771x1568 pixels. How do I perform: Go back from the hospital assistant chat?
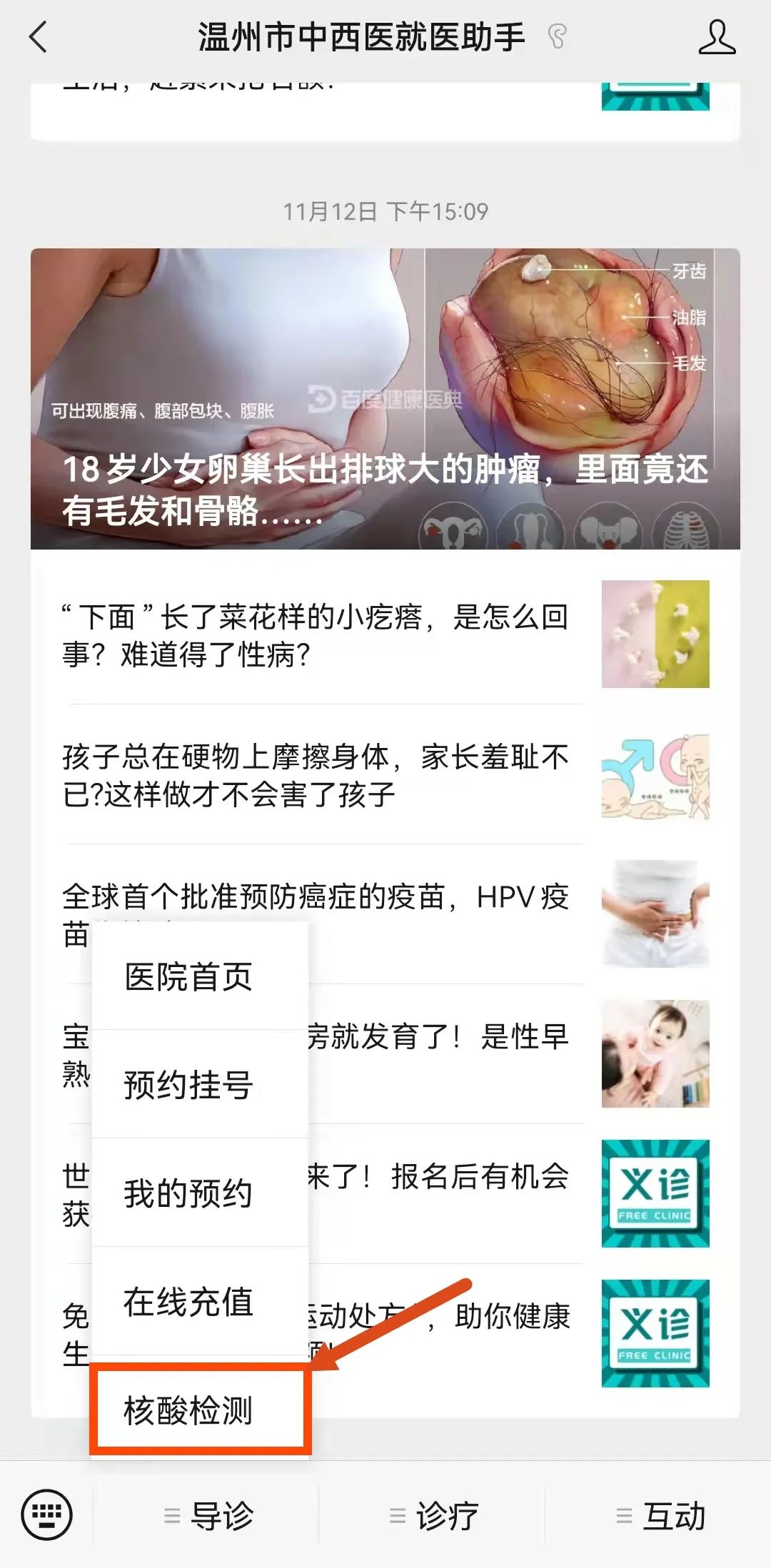[39, 37]
